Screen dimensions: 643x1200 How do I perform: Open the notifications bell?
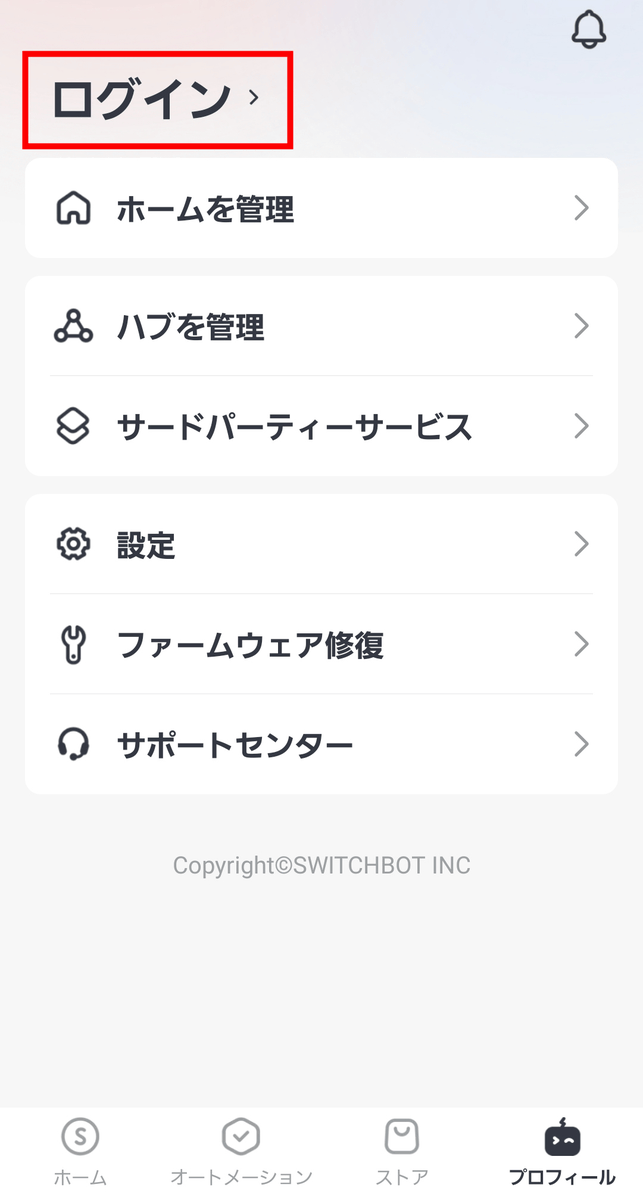tap(589, 30)
